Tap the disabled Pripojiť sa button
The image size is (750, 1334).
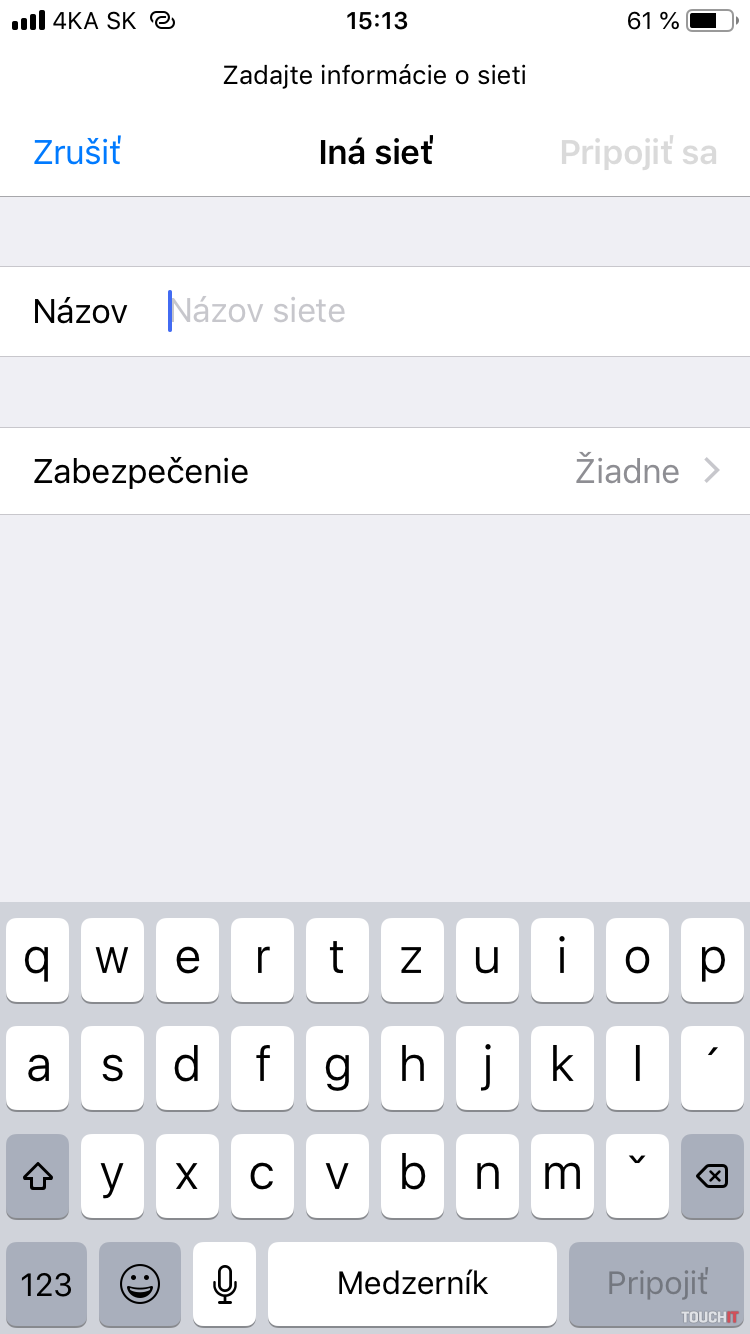tap(638, 152)
